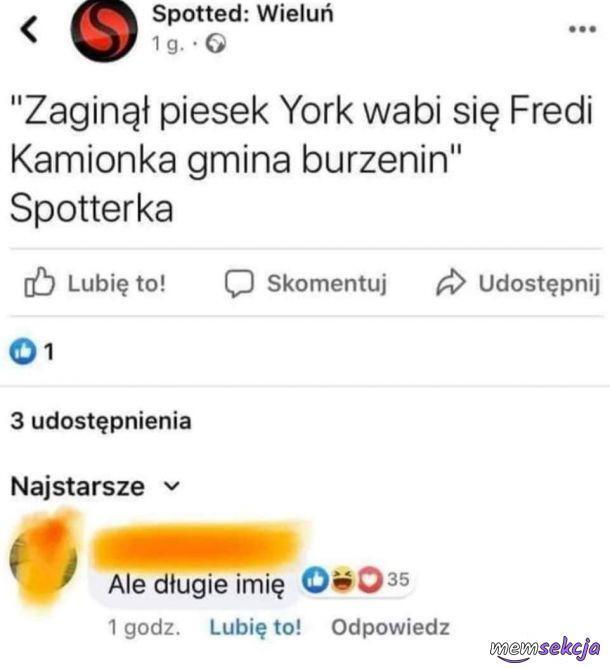
Task: Reply to the comment with Odpowiedz
Action: point(389,627)
